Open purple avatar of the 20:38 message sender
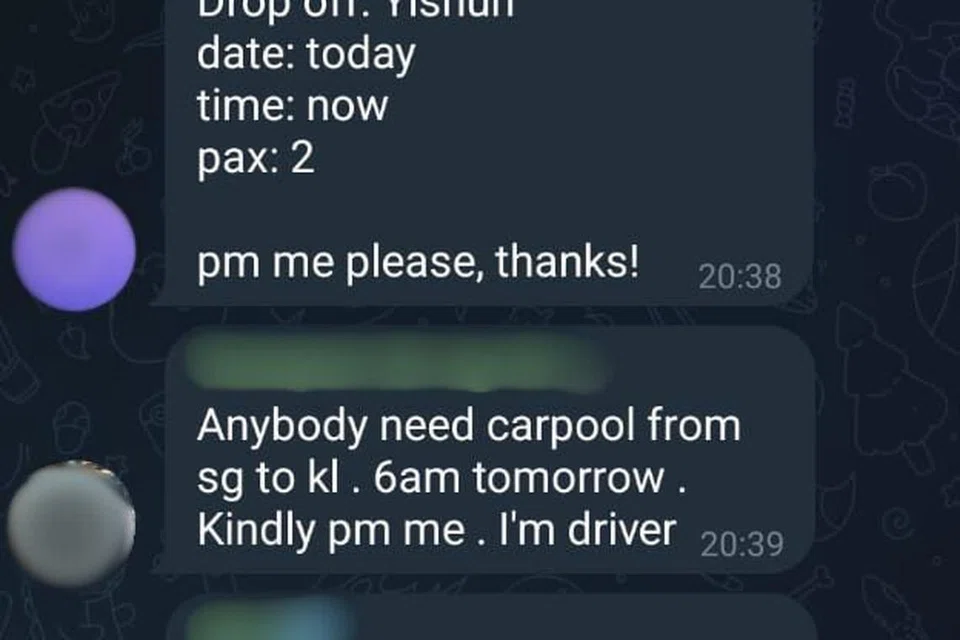 [x=75, y=249]
